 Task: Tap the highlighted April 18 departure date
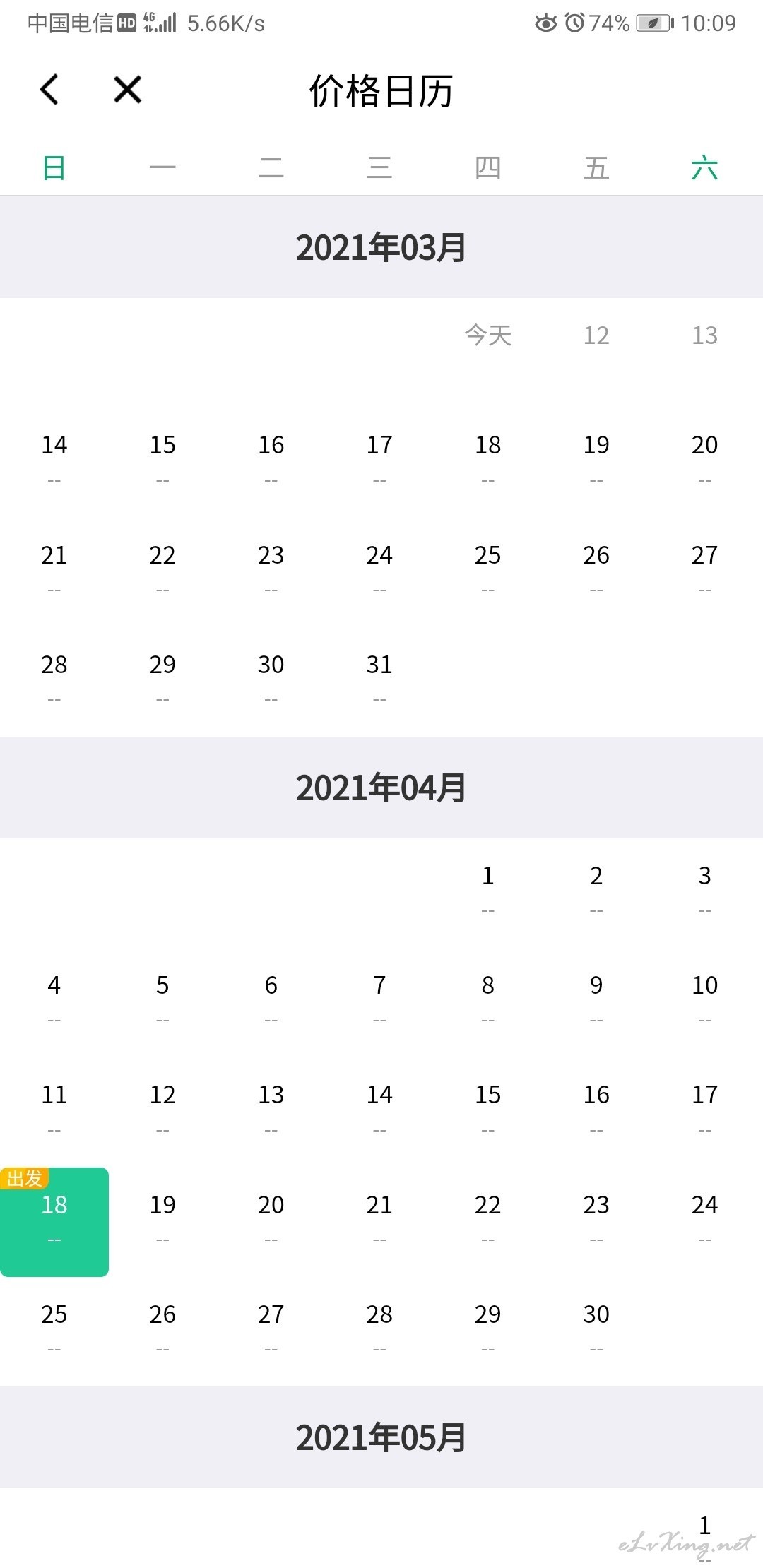tap(54, 1222)
